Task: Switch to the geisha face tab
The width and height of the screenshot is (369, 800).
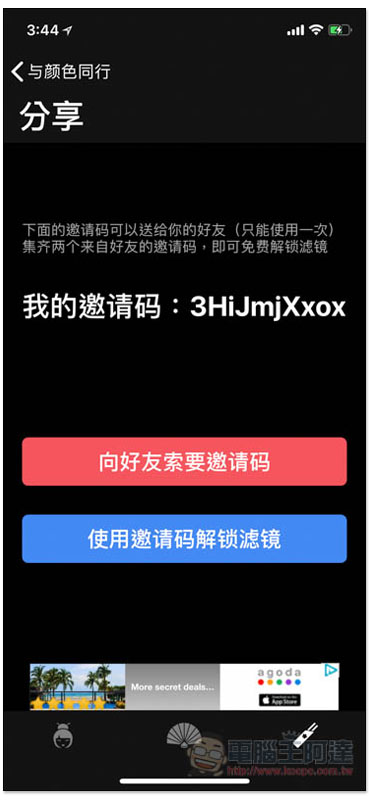Action: [x=63, y=737]
